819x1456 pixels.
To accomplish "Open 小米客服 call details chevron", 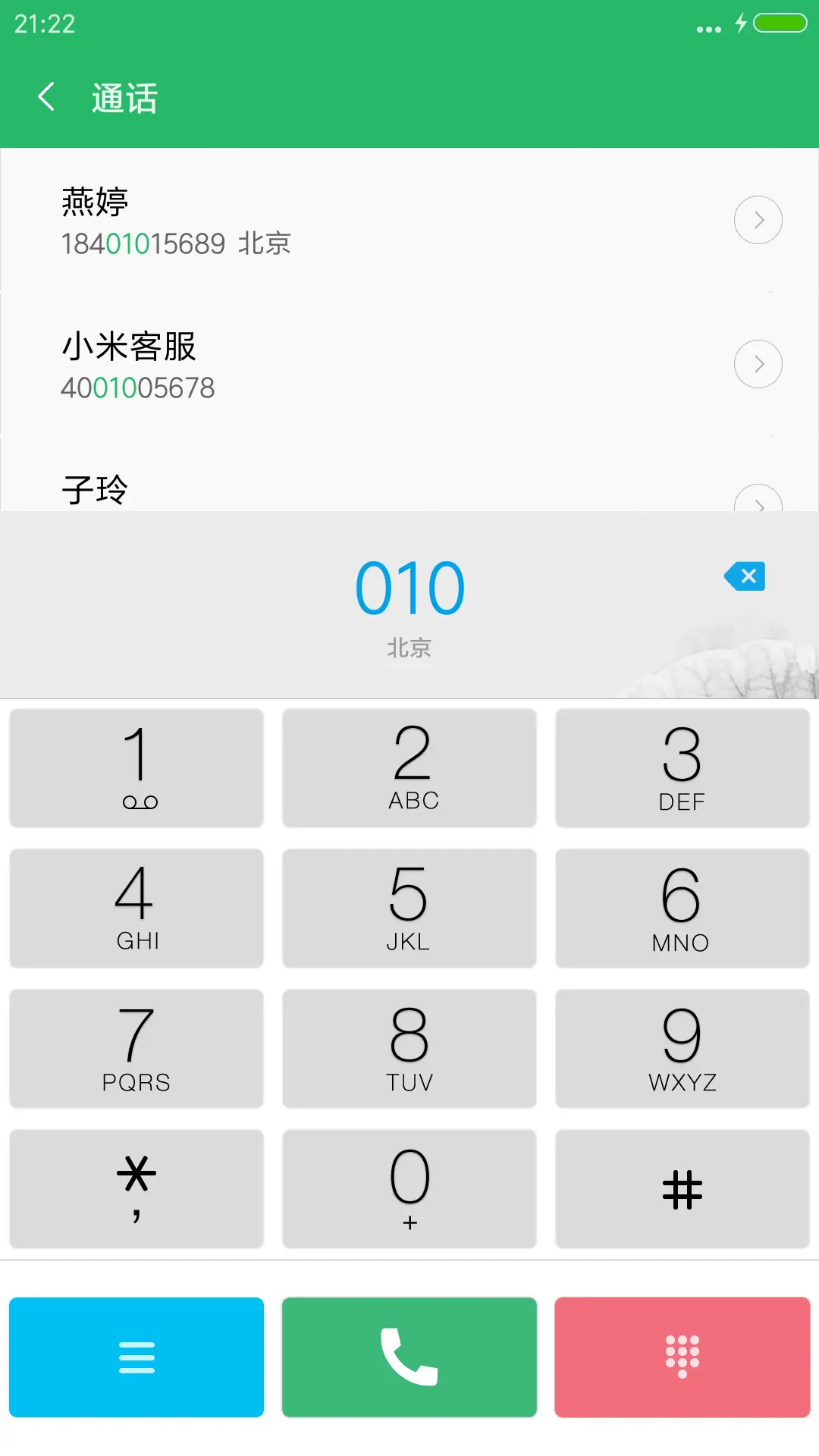I will (758, 363).
